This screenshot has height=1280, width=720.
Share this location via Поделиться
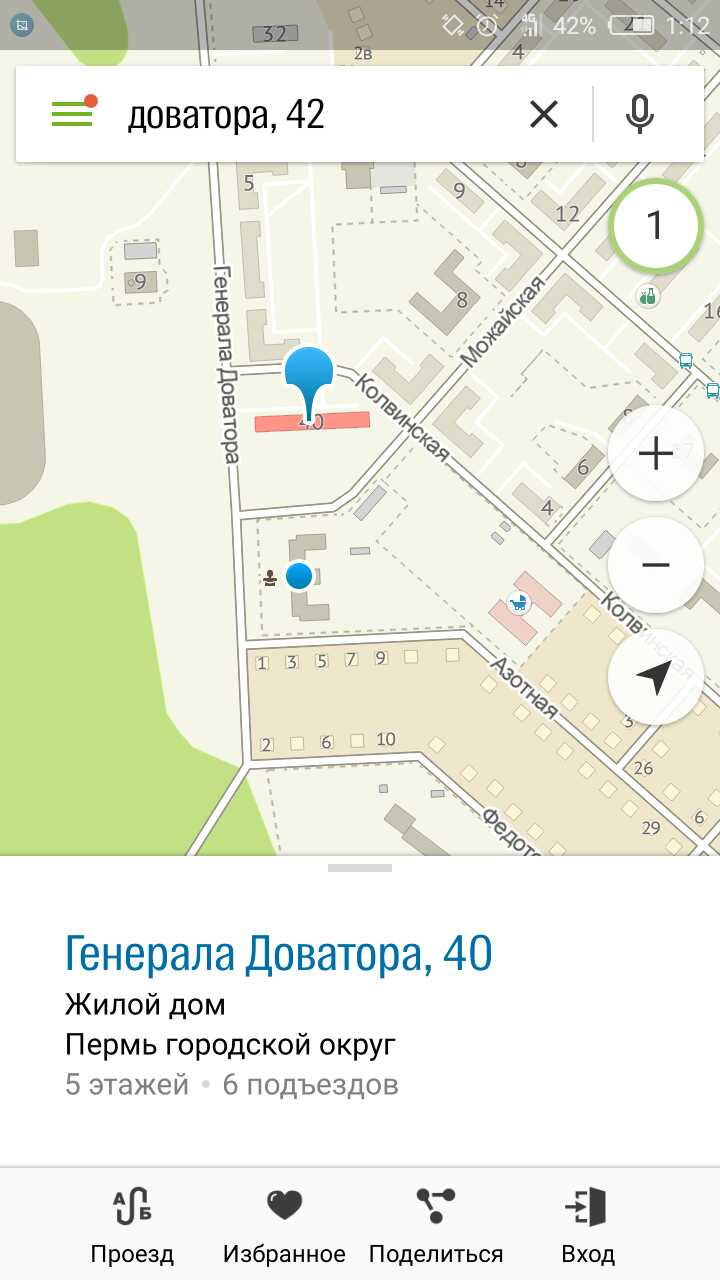click(436, 1224)
